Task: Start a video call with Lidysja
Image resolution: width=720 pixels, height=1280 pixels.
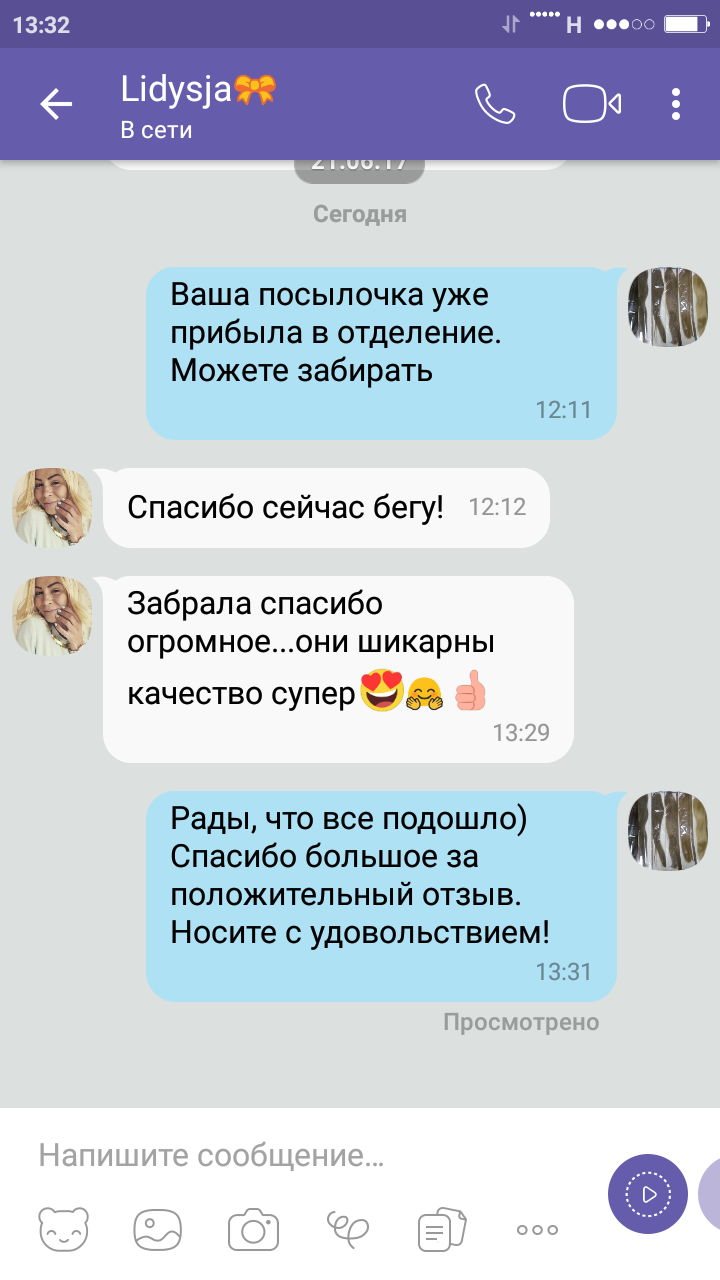Action: tap(592, 104)
